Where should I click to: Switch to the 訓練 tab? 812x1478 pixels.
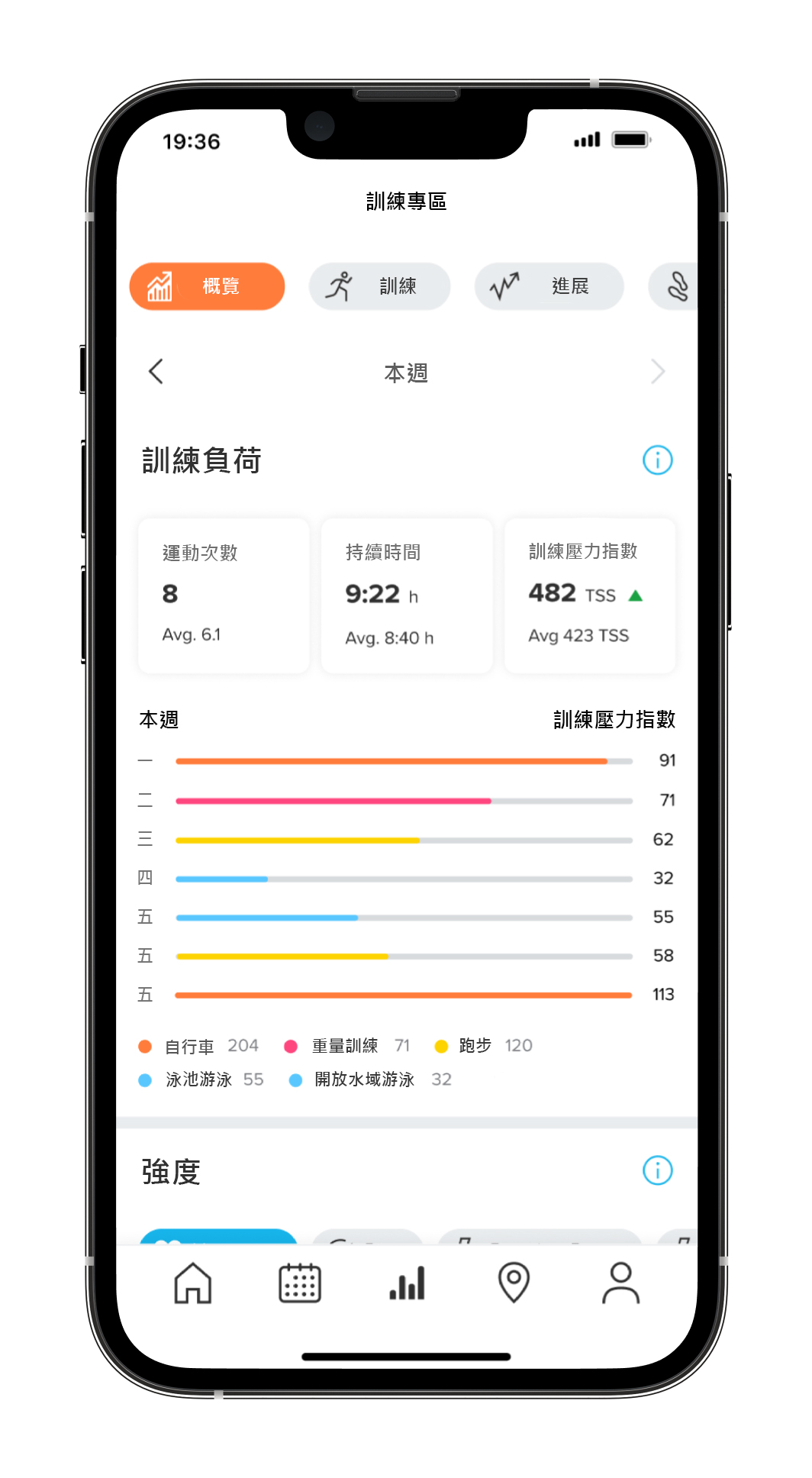tap(379, 286)
